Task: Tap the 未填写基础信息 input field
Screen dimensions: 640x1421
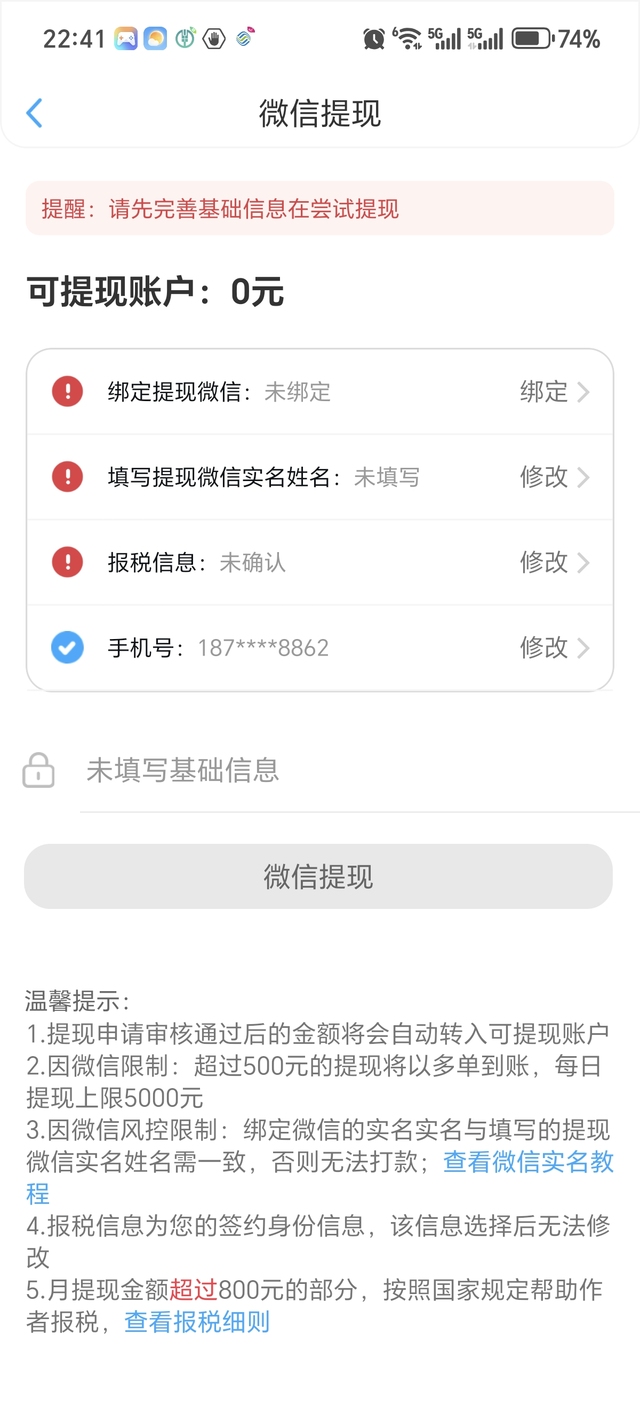Action: click(360, 770)
